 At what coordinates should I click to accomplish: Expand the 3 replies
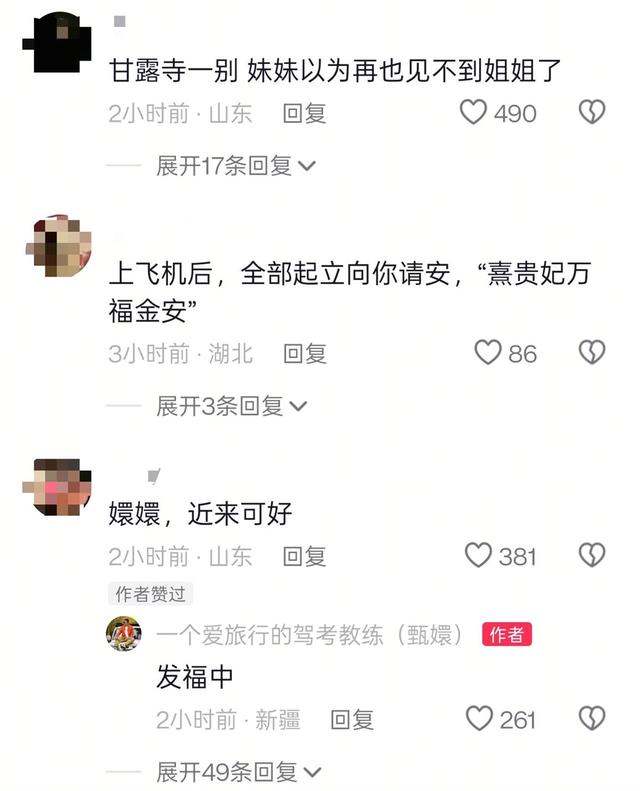(231, 406)
